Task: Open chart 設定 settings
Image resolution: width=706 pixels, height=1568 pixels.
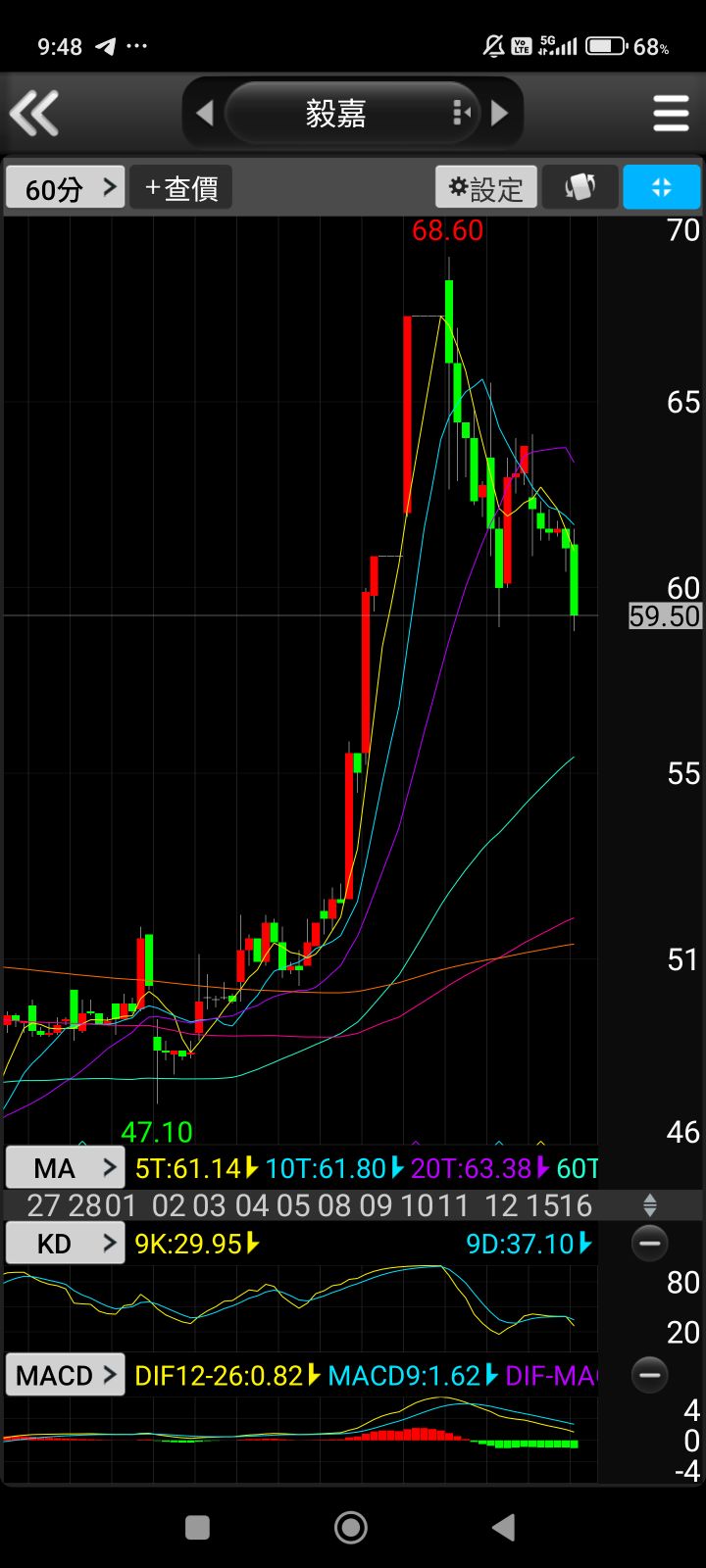Action: 486,187
